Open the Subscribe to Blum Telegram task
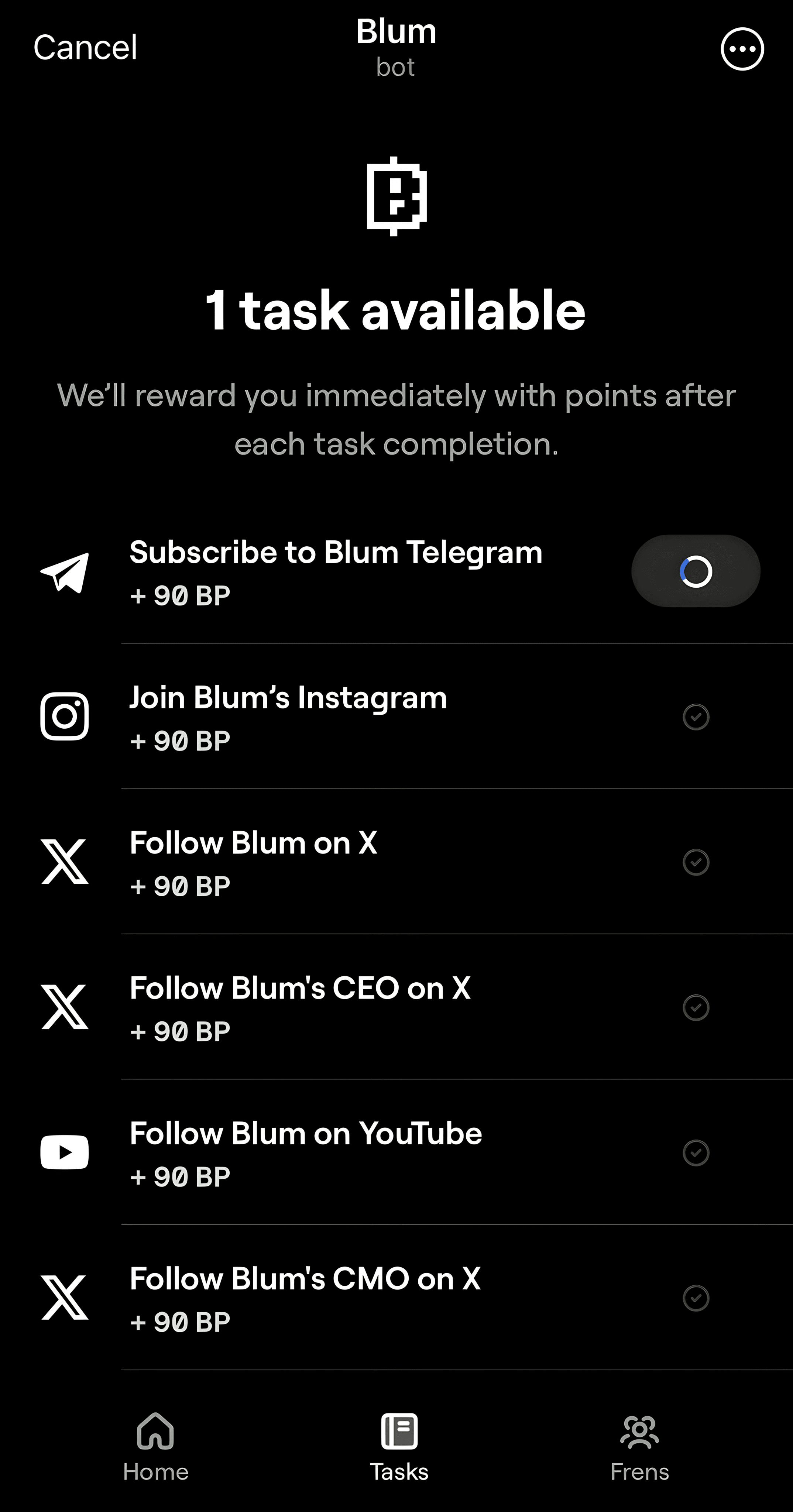Viewport: 793px width, 1512px height. (336, 571)
